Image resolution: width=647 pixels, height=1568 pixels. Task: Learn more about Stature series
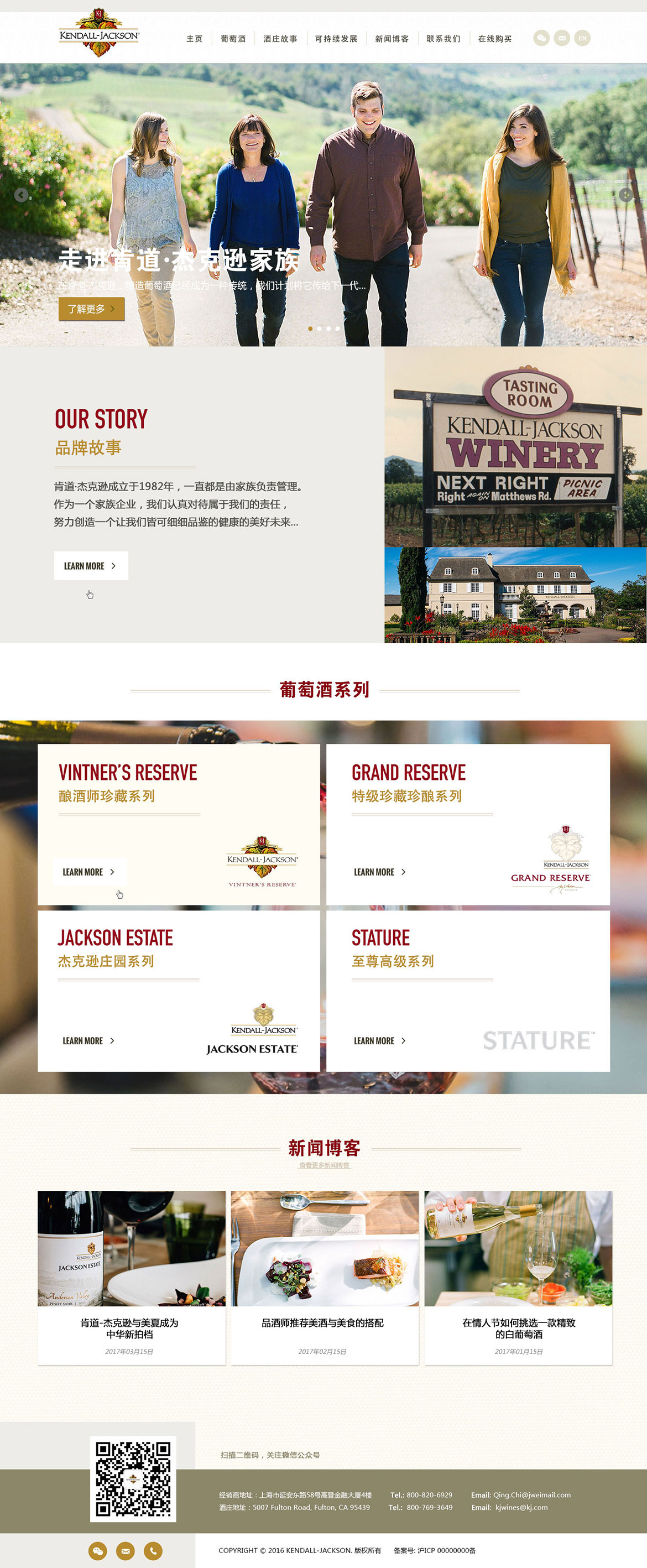380,1040
